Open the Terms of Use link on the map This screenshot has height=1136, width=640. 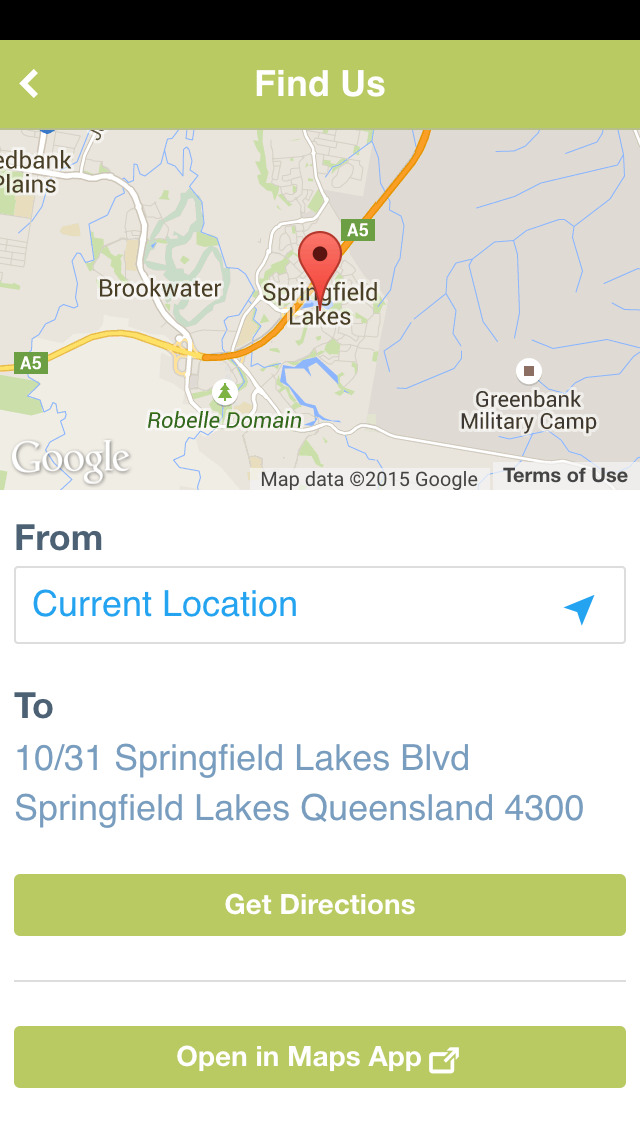pyautogui.click(x=565, y=475)
